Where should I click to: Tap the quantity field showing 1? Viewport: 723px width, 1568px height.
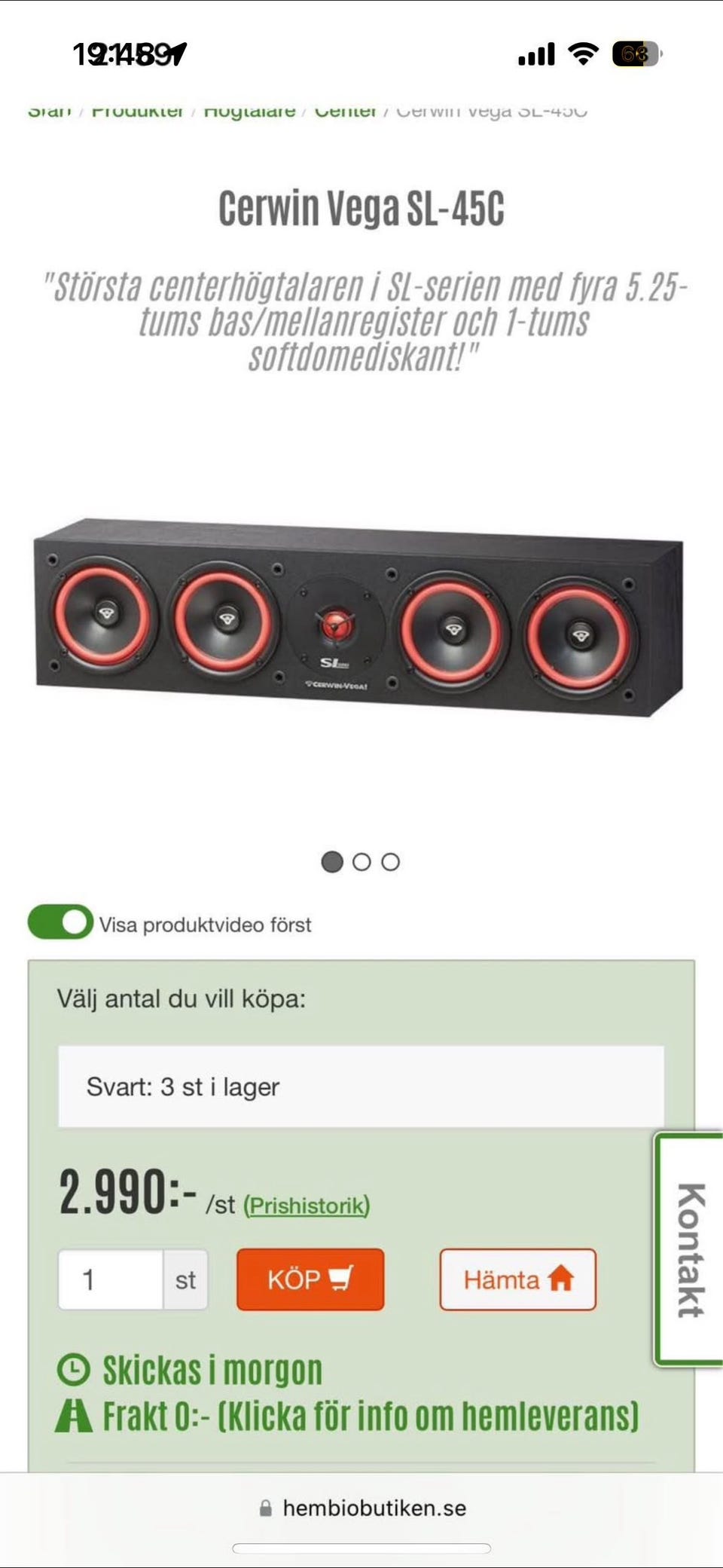pyautogui.click(x=111, y=1279)
